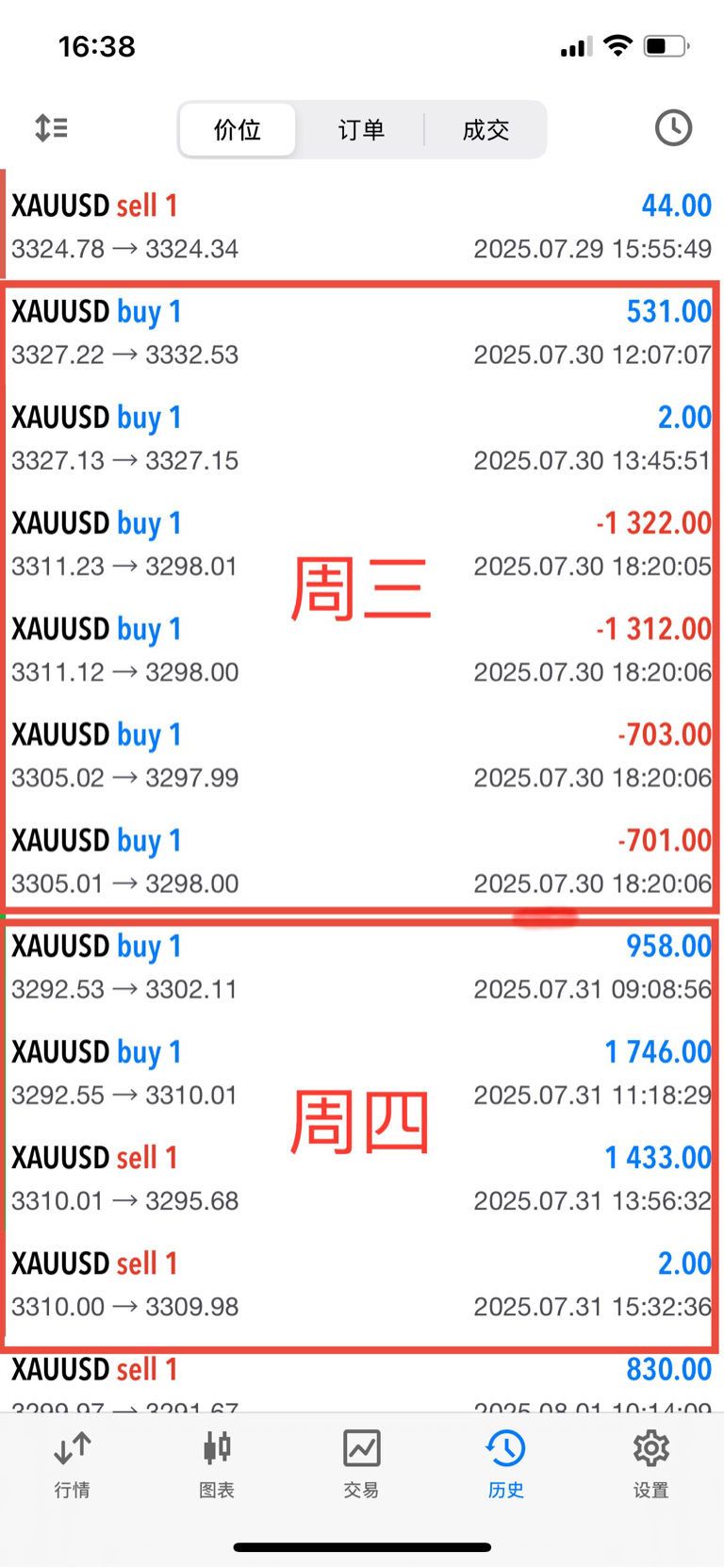Image resolution: width=724 pixels, height=1568 pixels.
Task: Open the trade with -703.00 loss
Action: point(362,755)
